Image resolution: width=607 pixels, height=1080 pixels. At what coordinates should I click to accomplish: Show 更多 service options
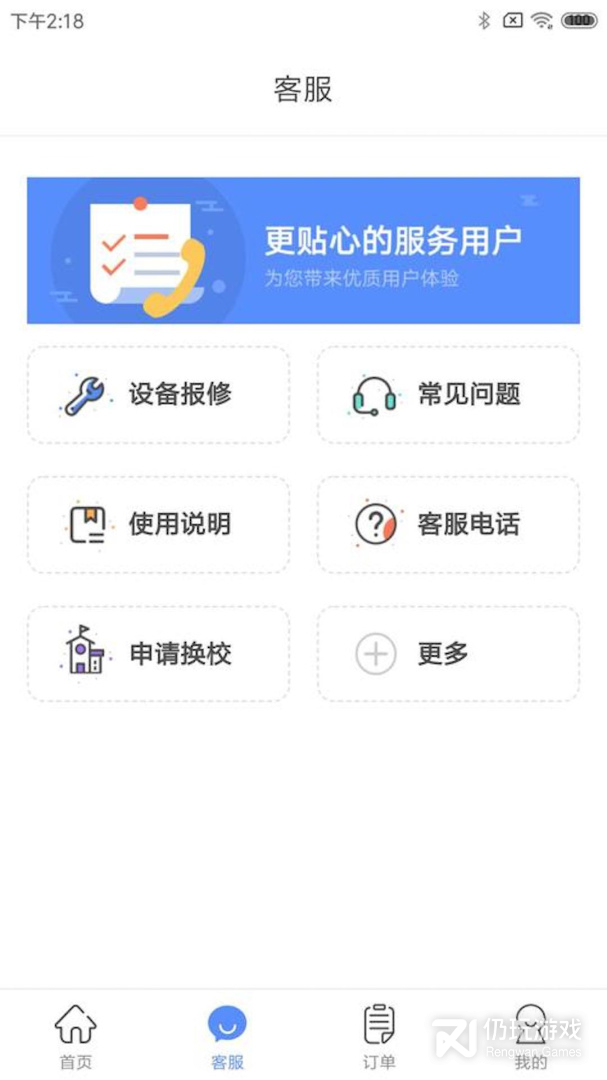tap(448, 654)
